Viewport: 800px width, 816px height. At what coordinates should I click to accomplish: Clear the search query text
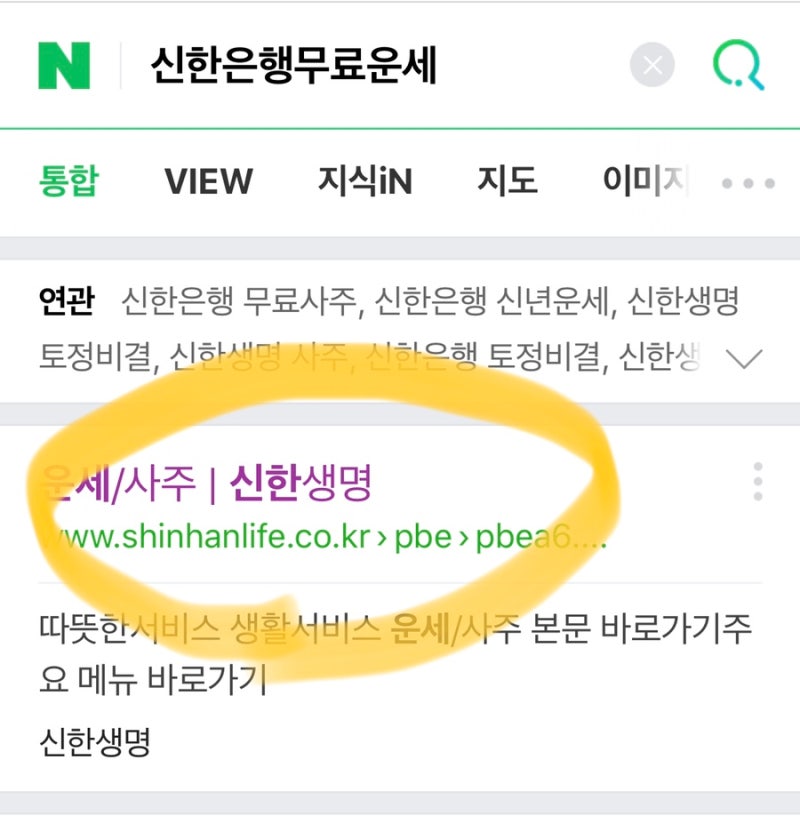click(652, 66)
